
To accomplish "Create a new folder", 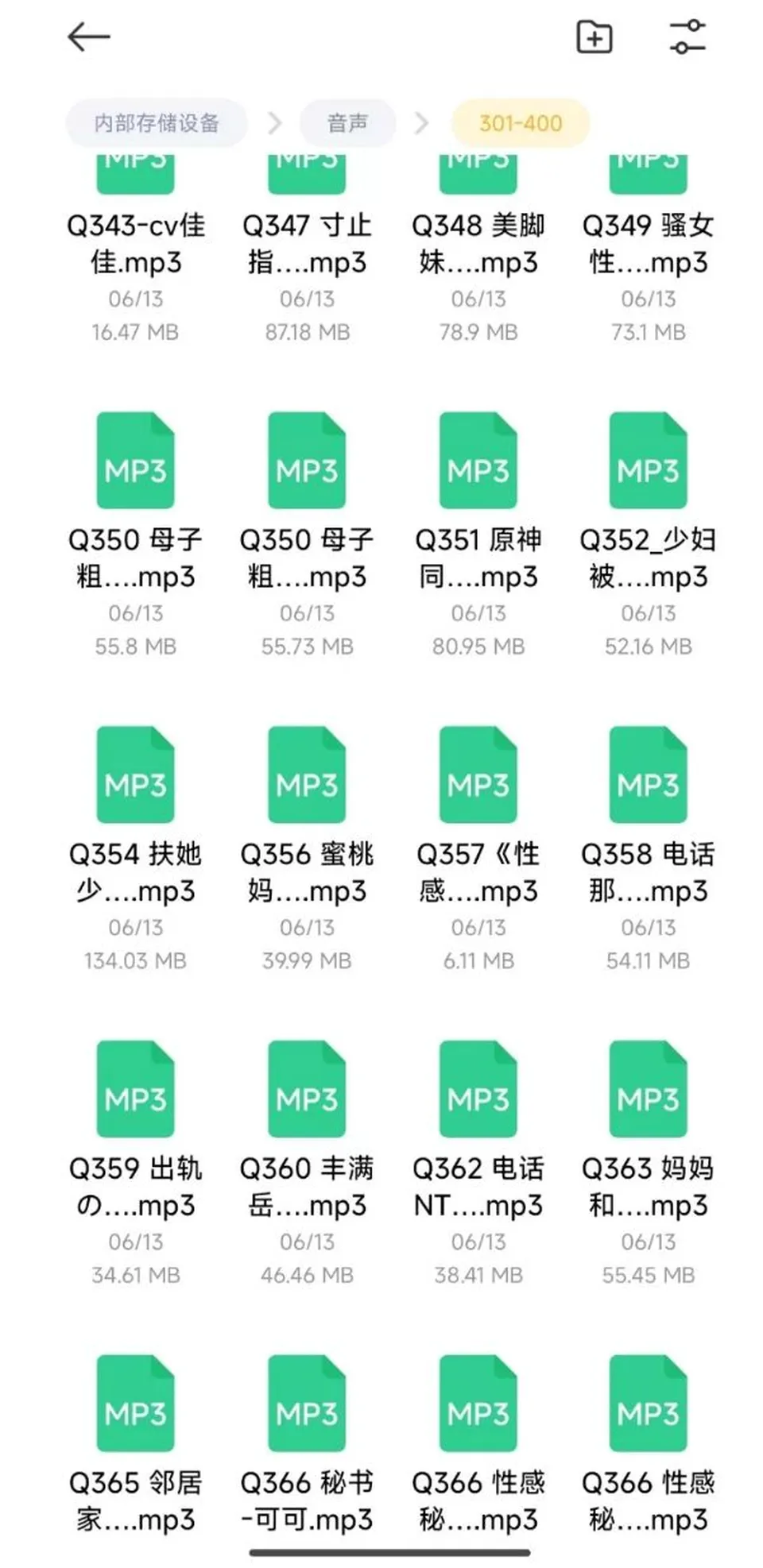I will pos(594,37).
